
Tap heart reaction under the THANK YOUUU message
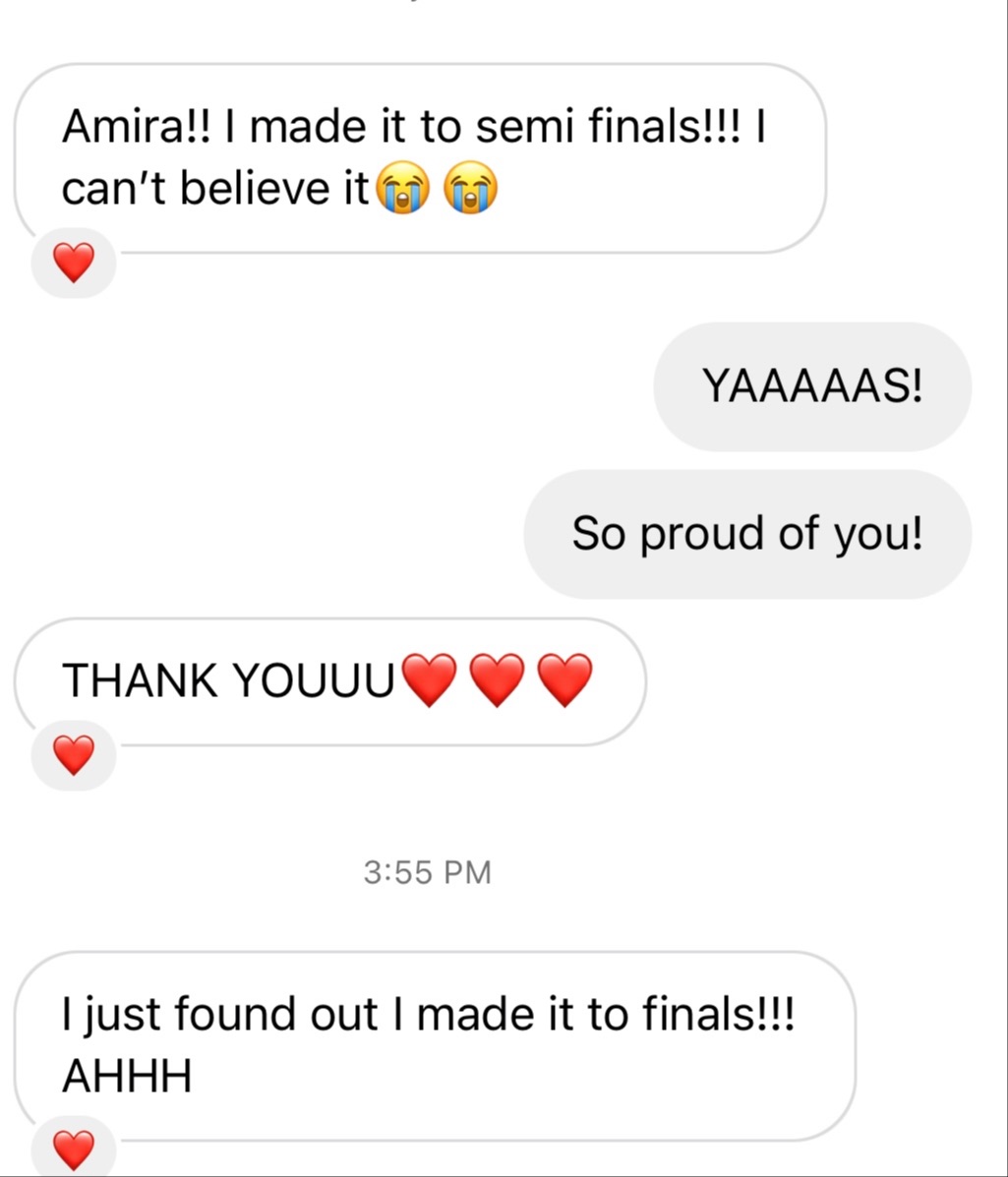[x=74, y=755]
